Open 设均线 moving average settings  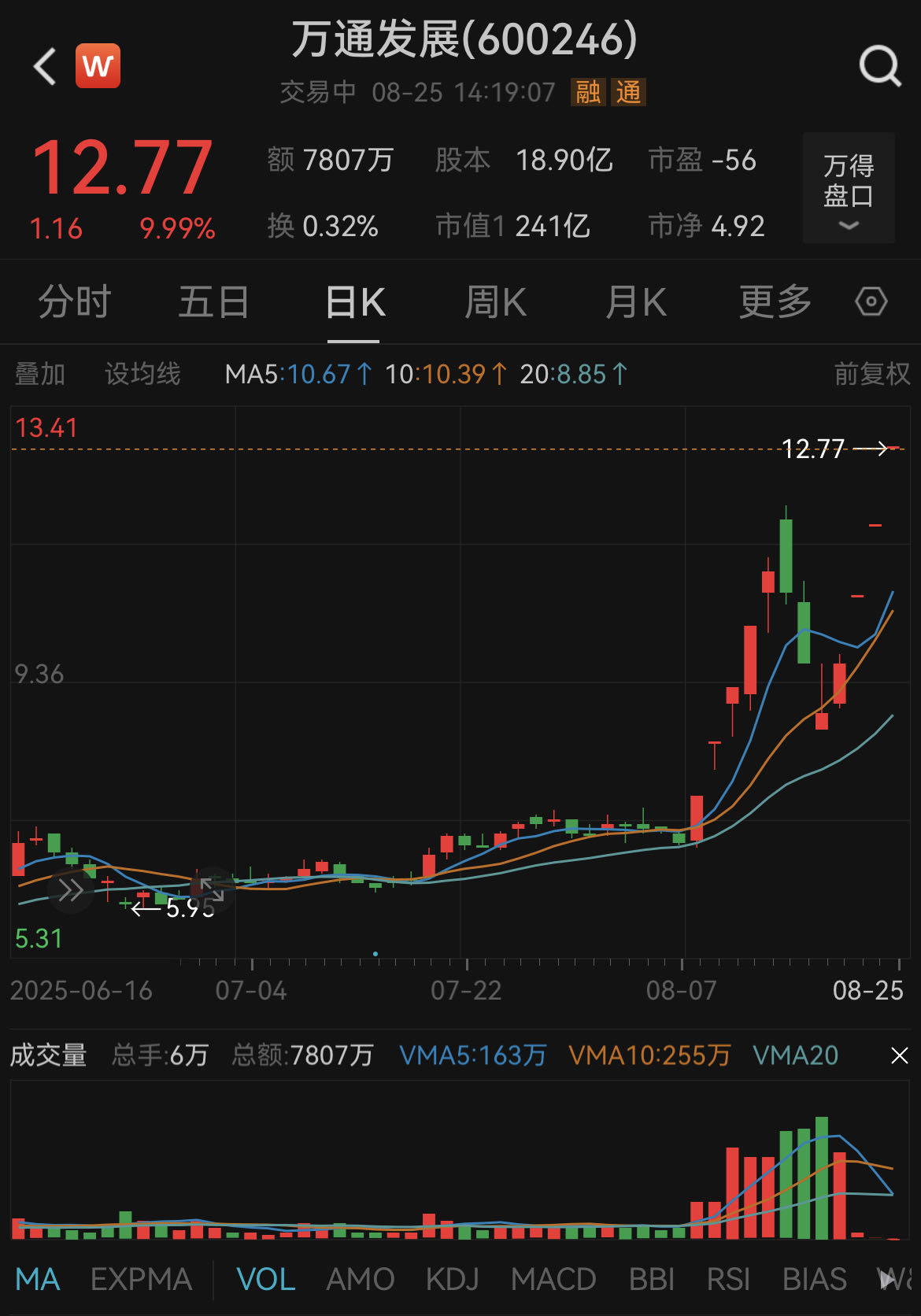coord(142,374)
